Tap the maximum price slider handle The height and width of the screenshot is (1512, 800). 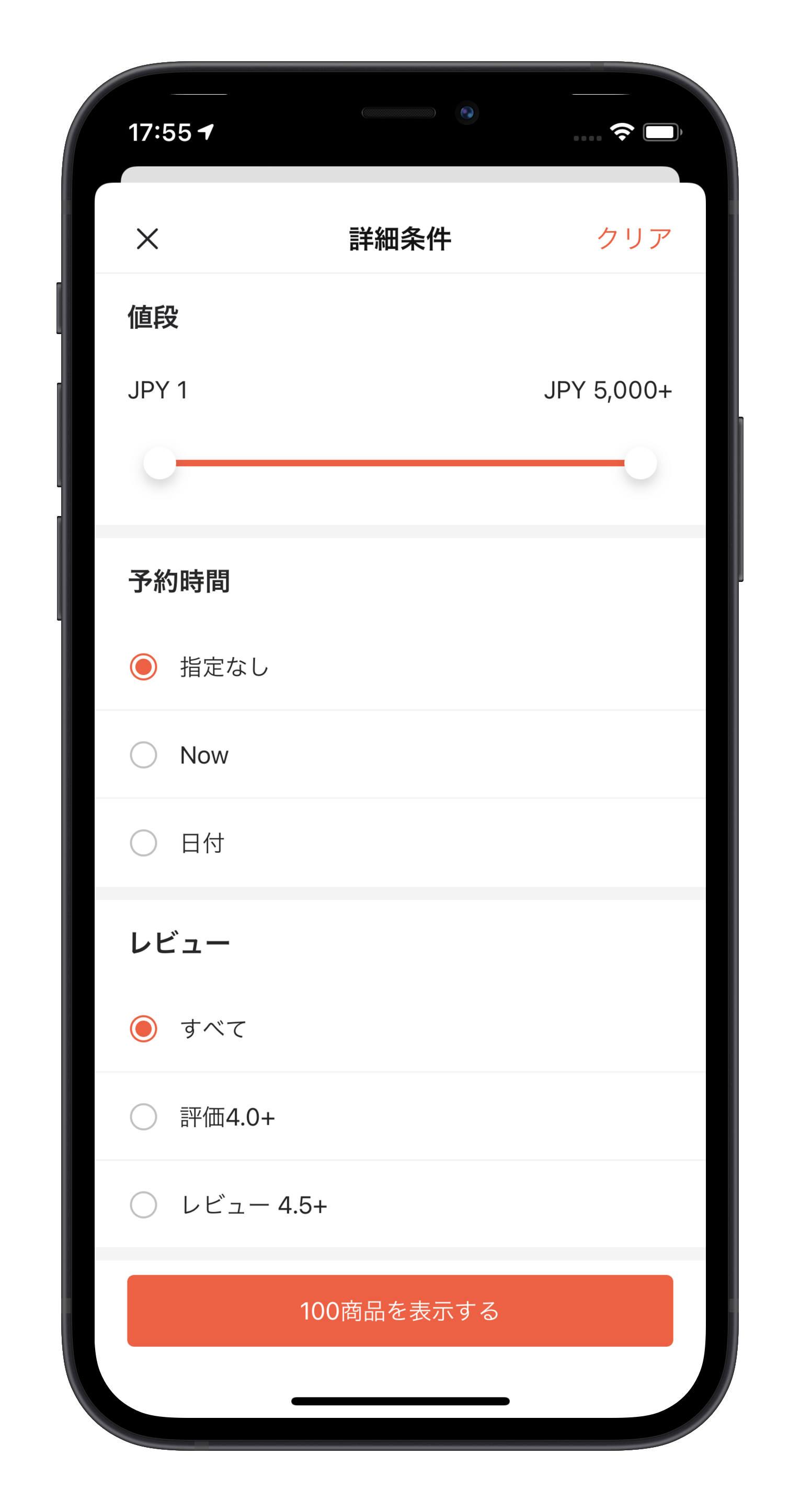(641, 463)
